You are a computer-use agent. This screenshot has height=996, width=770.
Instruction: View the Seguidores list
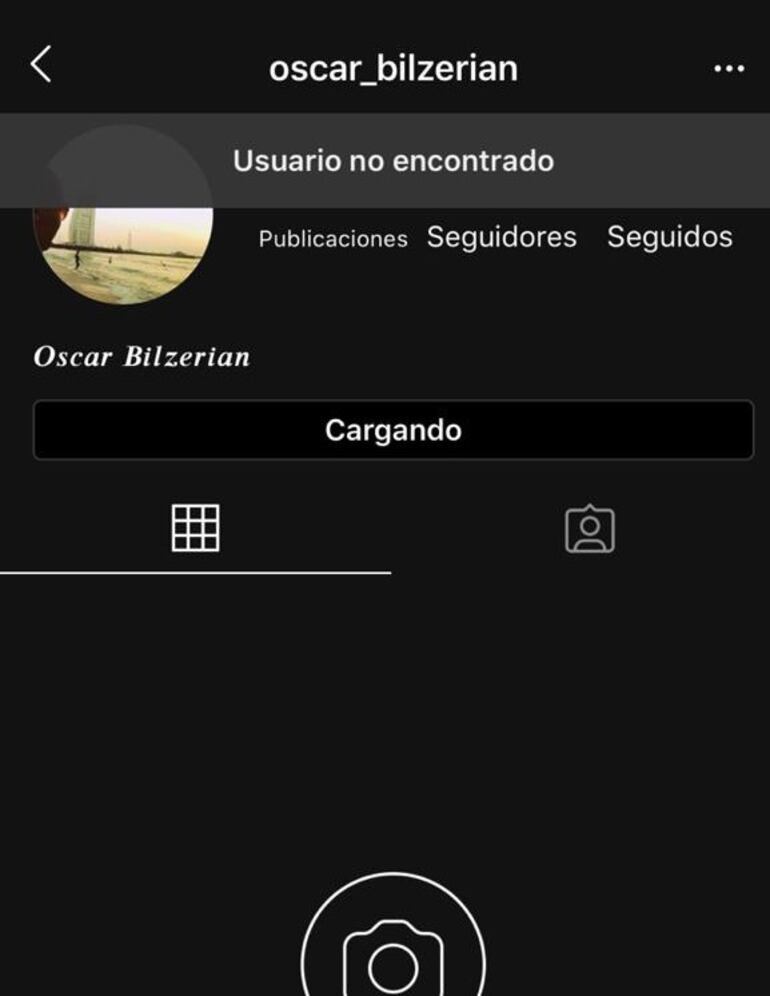point(501,237)
